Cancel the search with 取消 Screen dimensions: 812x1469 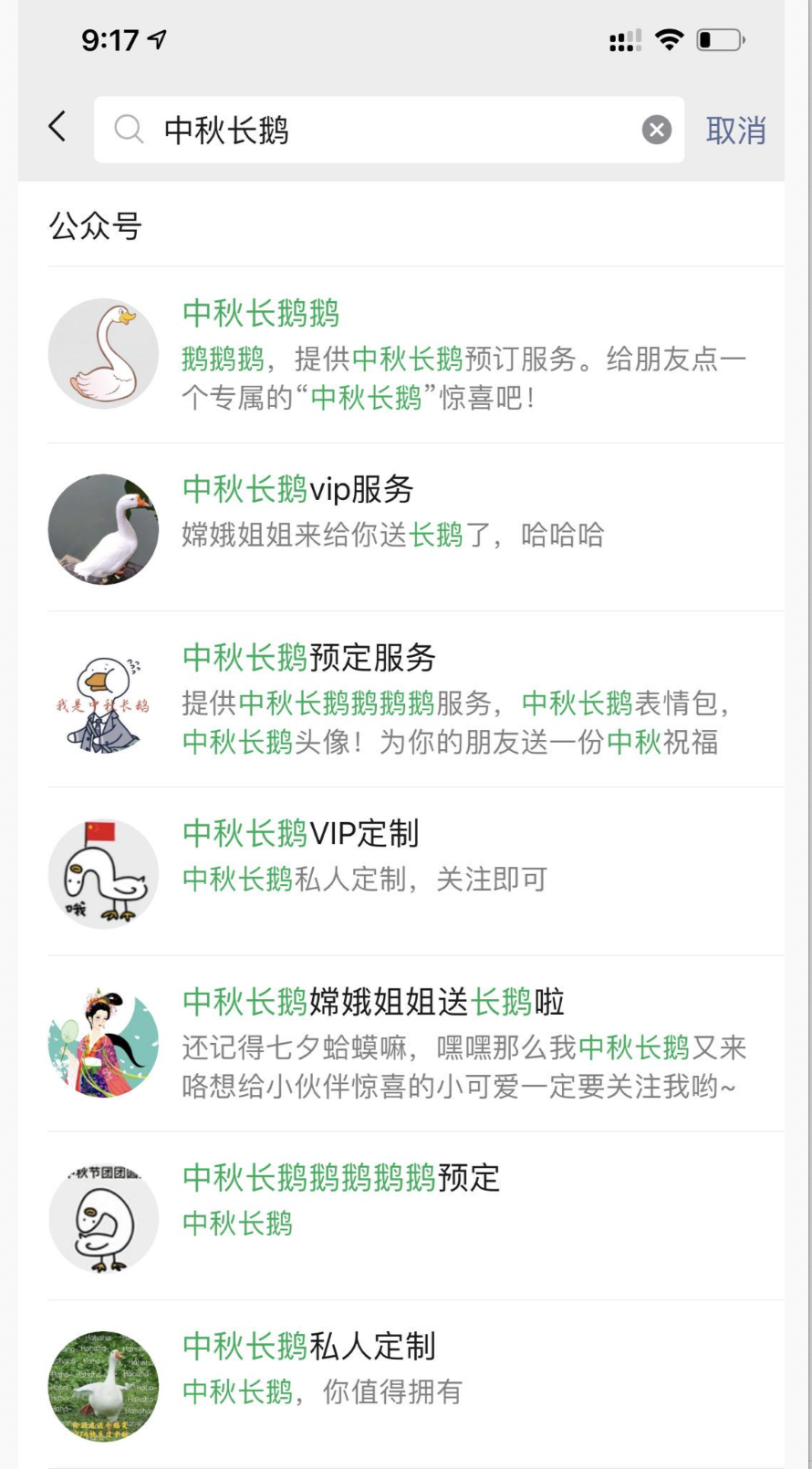(x=735, y=130)
